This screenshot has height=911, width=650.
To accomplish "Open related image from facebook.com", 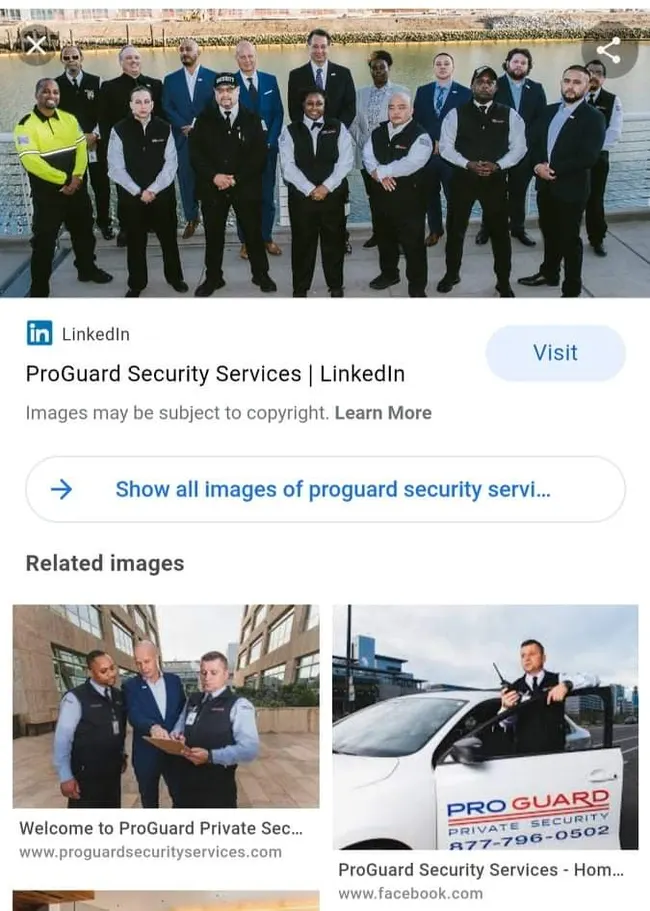I will coord(485,727).
